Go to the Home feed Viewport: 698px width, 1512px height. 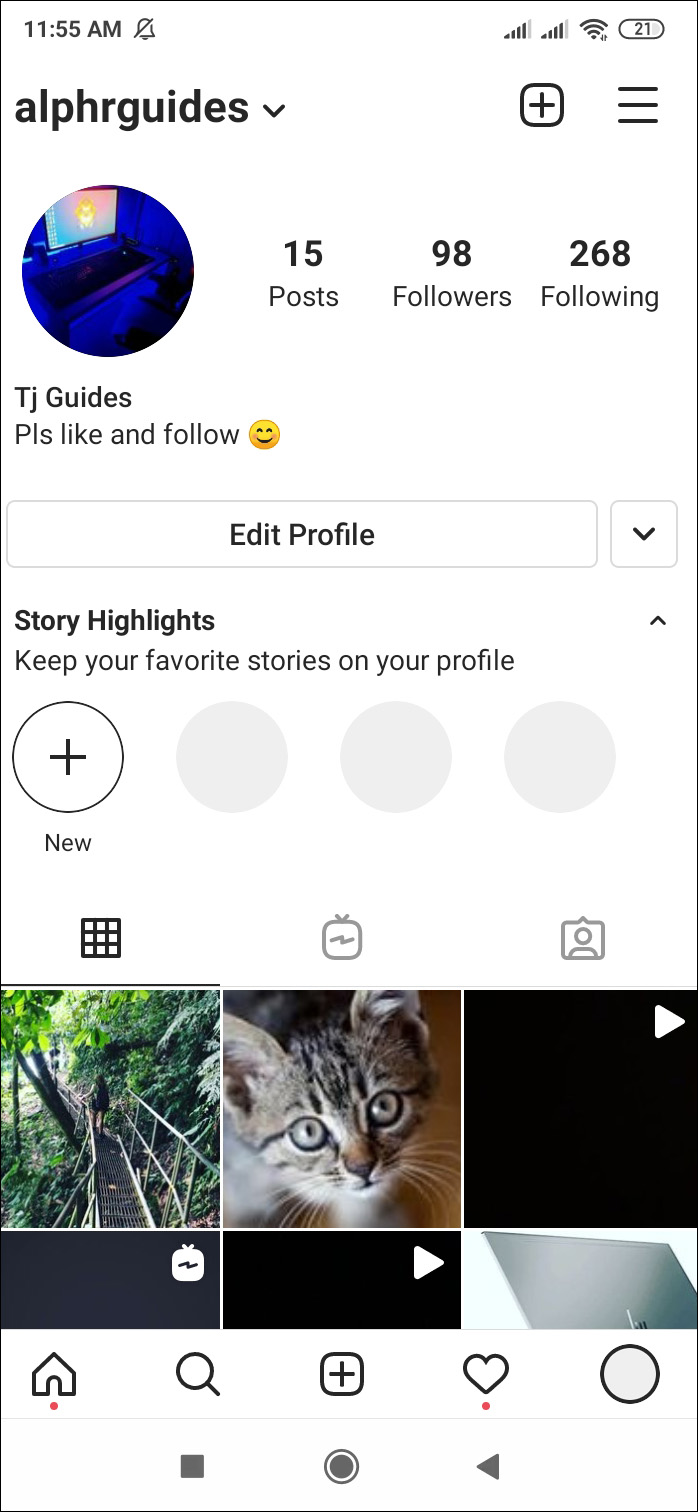pos(54,1375)
